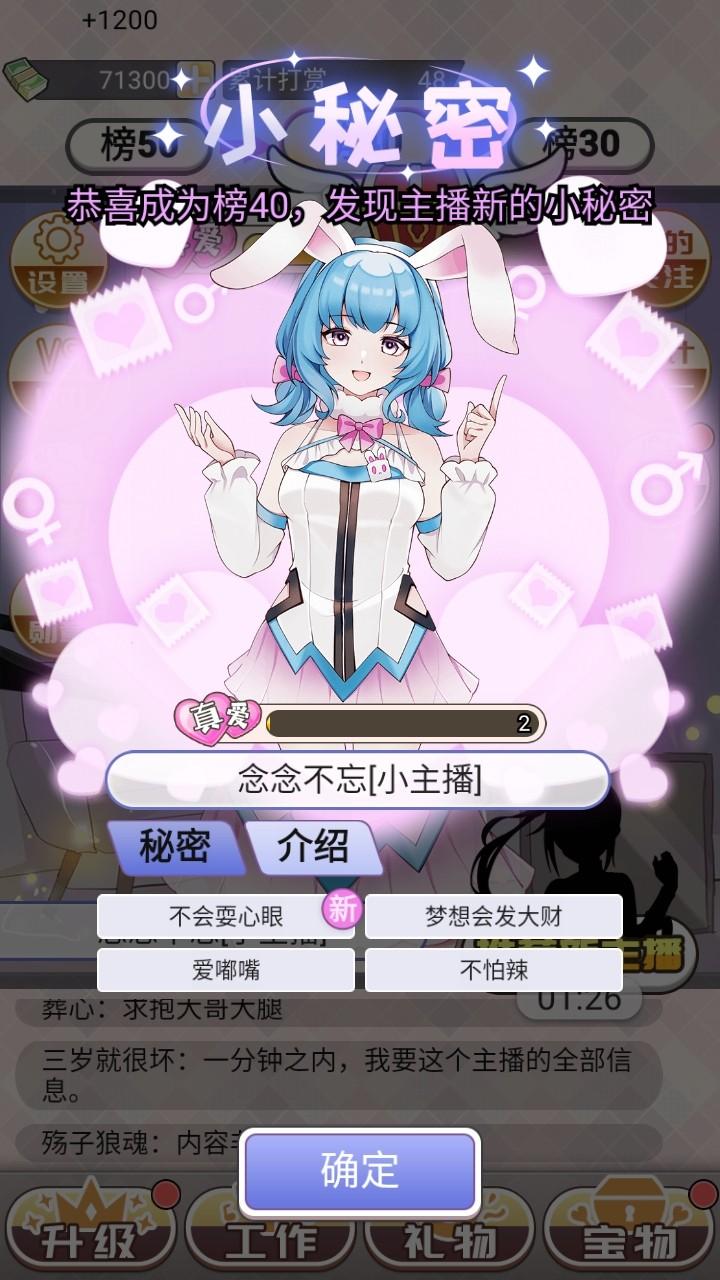Tap the 爱嘟嘴 secret tag
This screenshot has height=1280, width=720.
(226, 970)
